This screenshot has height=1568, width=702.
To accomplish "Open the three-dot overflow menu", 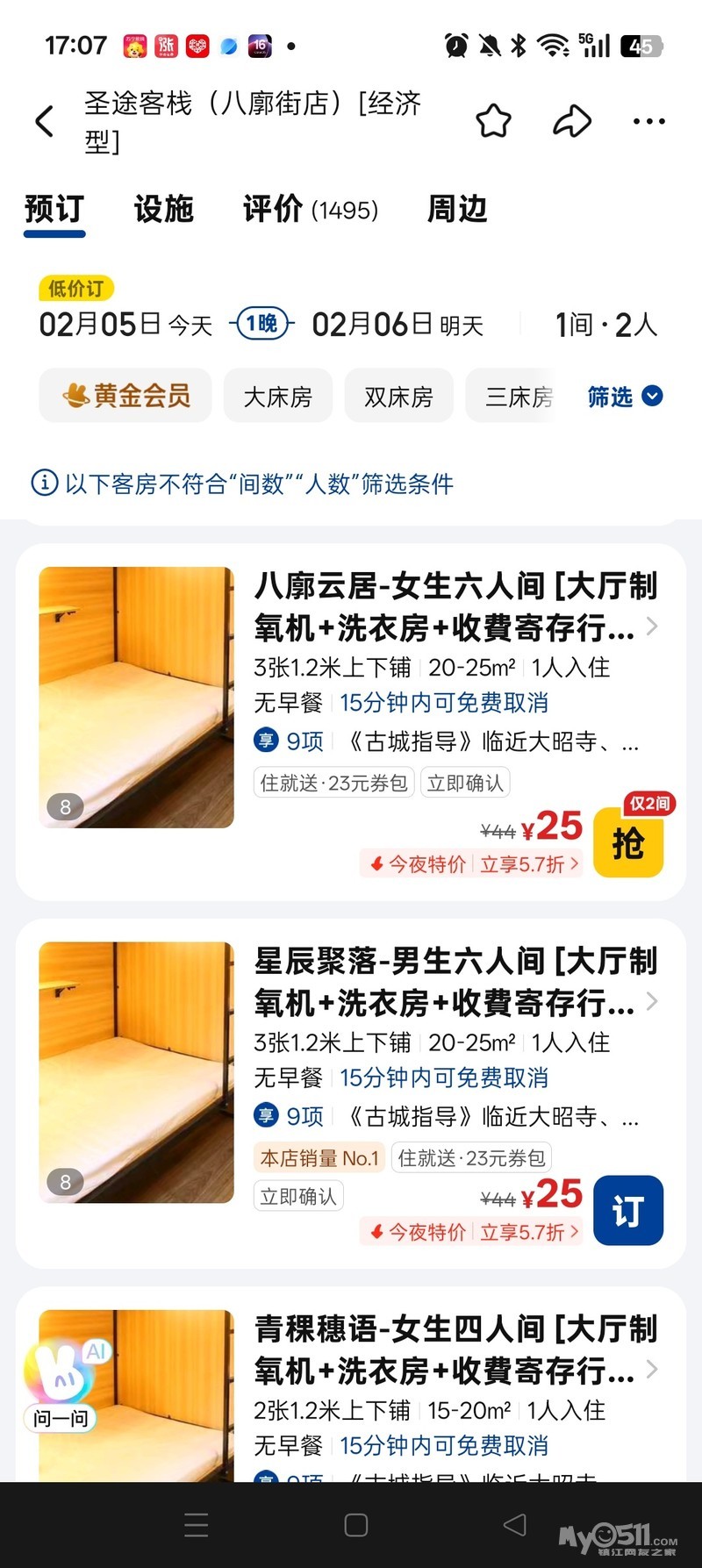I will pyautogui.click(x=648, y=121).
